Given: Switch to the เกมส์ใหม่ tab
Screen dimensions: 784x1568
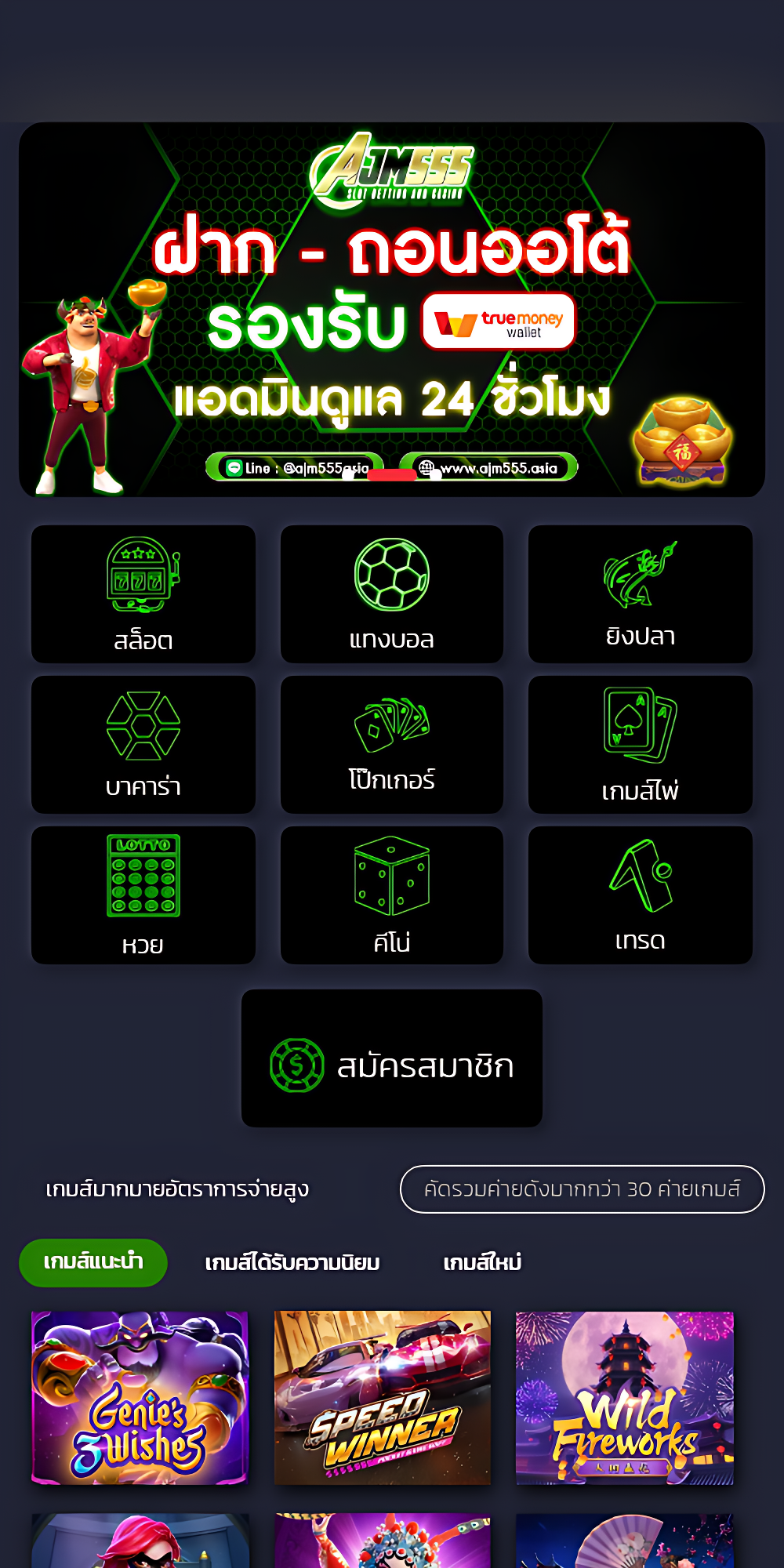Looking at the screenshot, I should (x=482, y=1263).
